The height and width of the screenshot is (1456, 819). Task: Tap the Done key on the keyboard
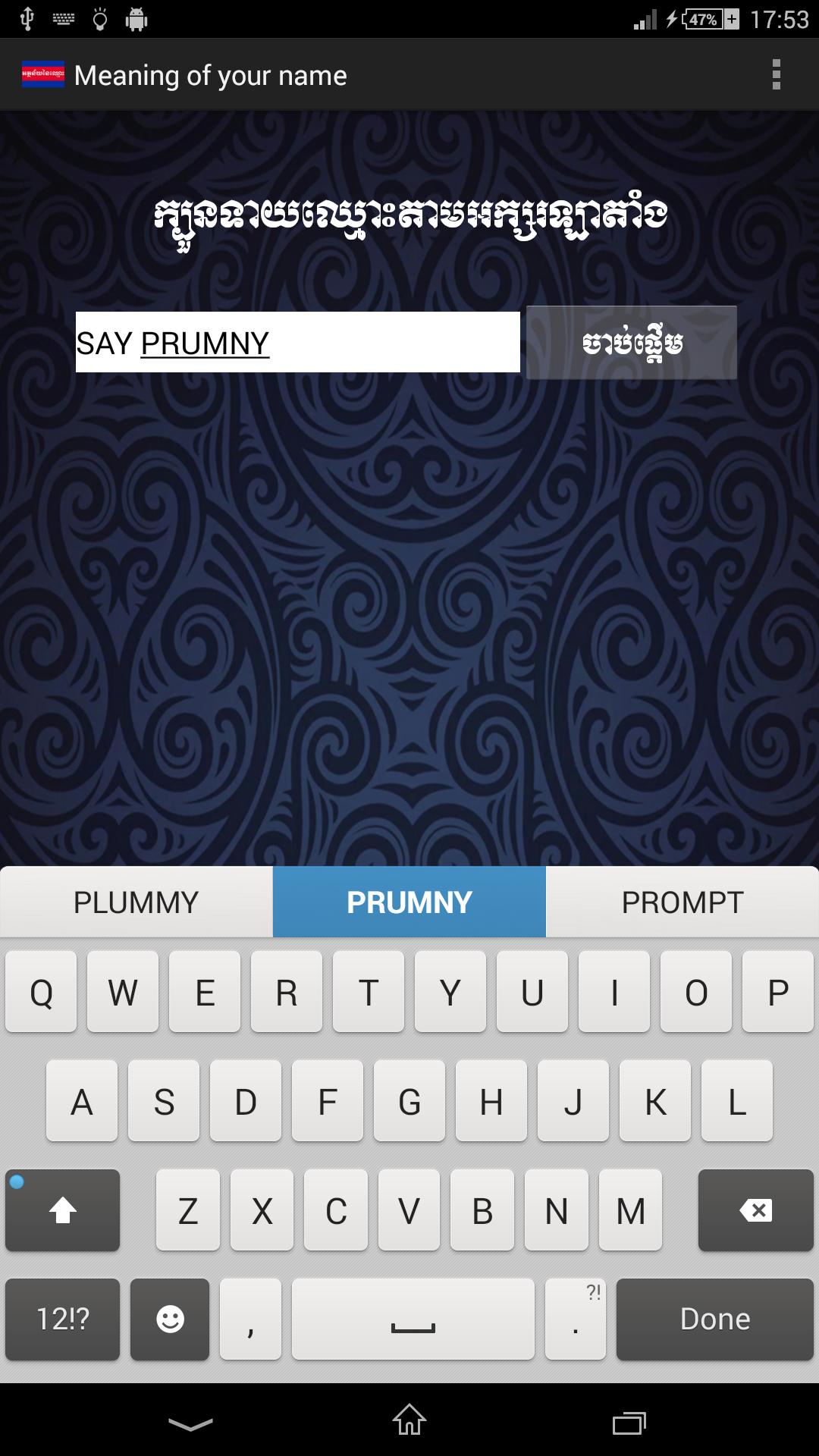714,1319
